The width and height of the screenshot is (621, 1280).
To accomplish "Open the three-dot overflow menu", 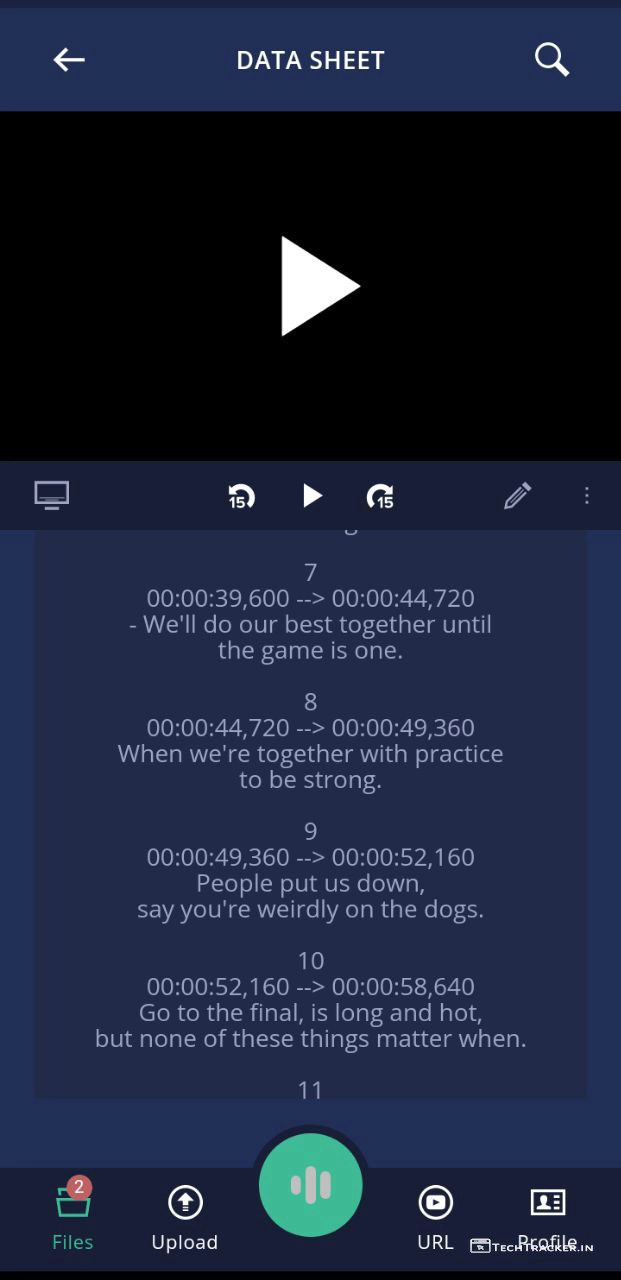I will pyautogui.click(x=587, y=495).
